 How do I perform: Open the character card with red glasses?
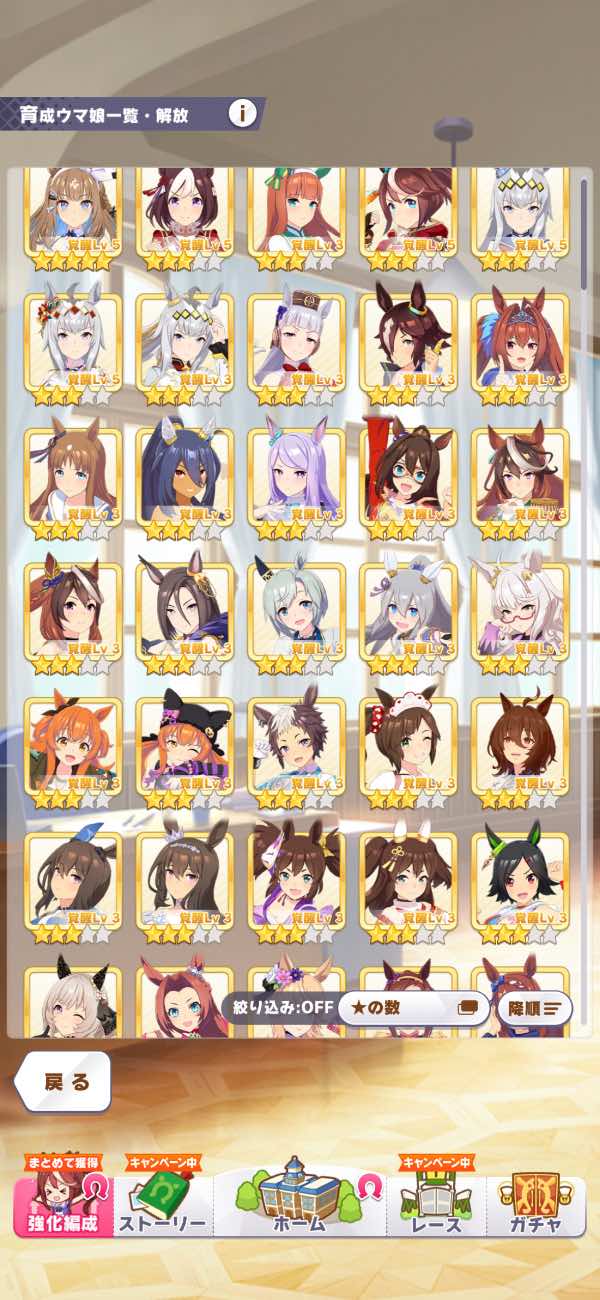(520, 609)
